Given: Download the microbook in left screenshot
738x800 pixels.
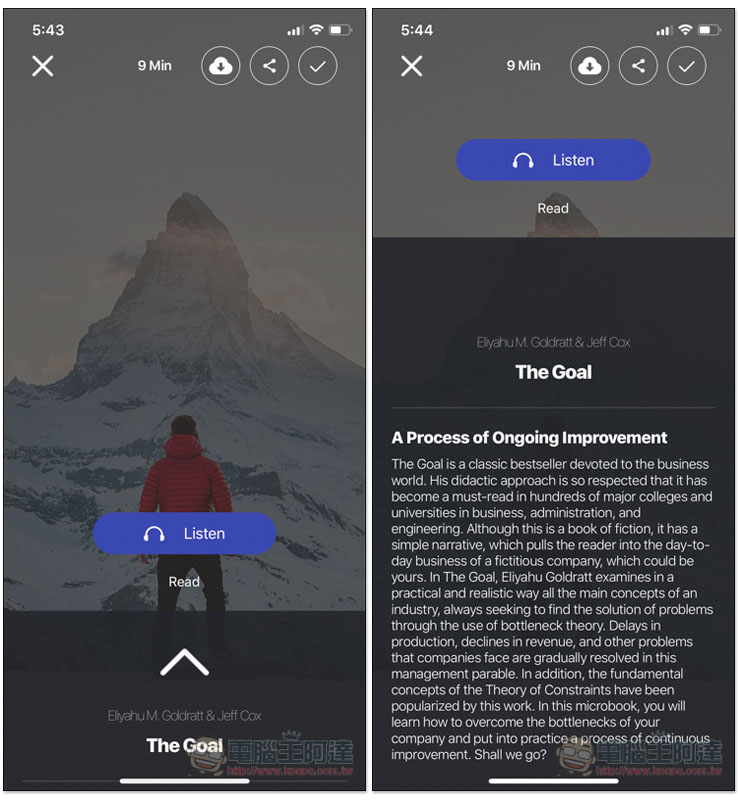Looking at the screenshot, I should coord(221,66).
